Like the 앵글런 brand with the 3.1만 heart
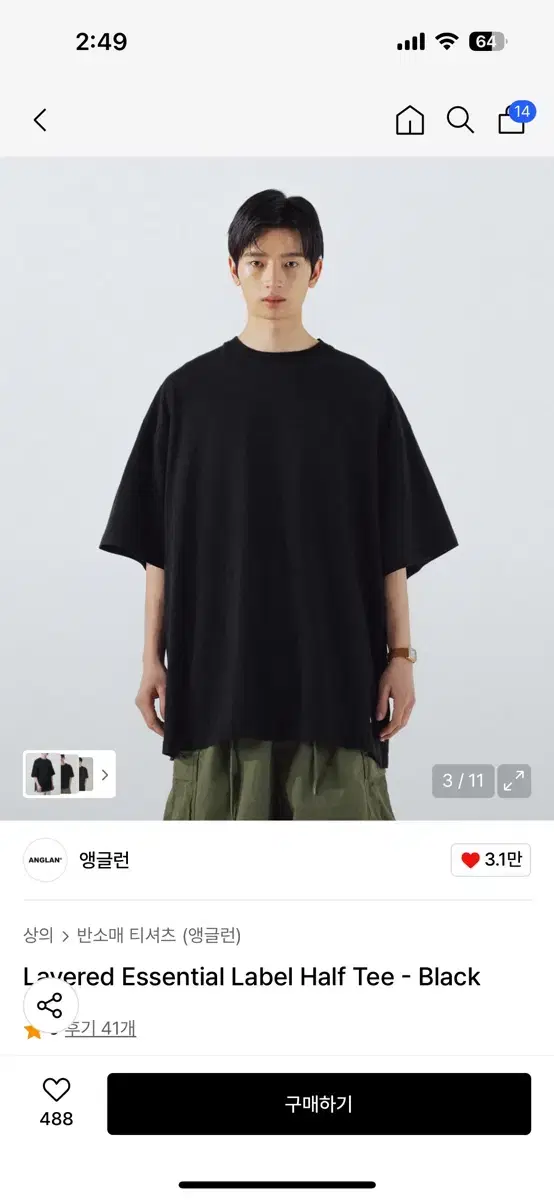554x1200 pixels. tap(491, 860)
